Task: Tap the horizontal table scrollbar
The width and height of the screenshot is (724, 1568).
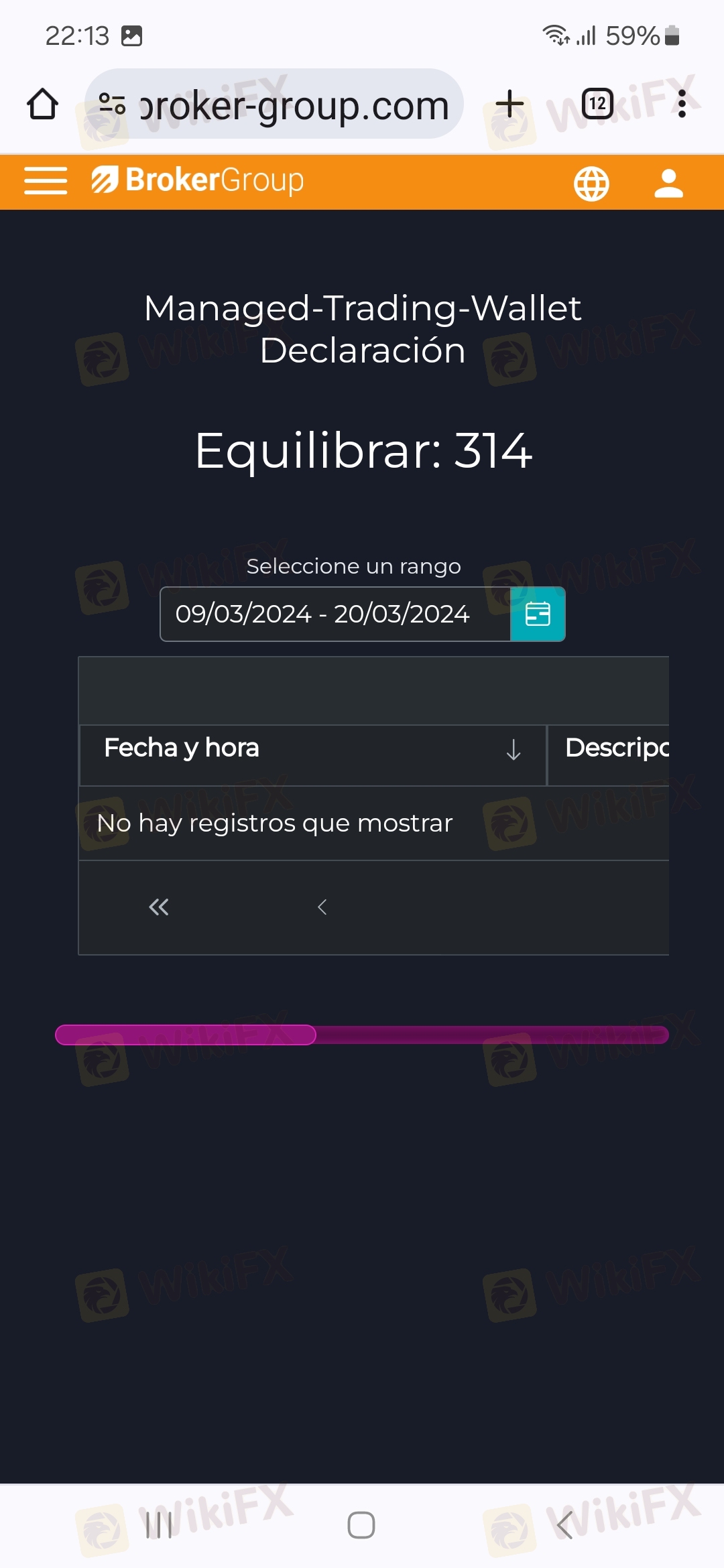Action: (362, 1035)
